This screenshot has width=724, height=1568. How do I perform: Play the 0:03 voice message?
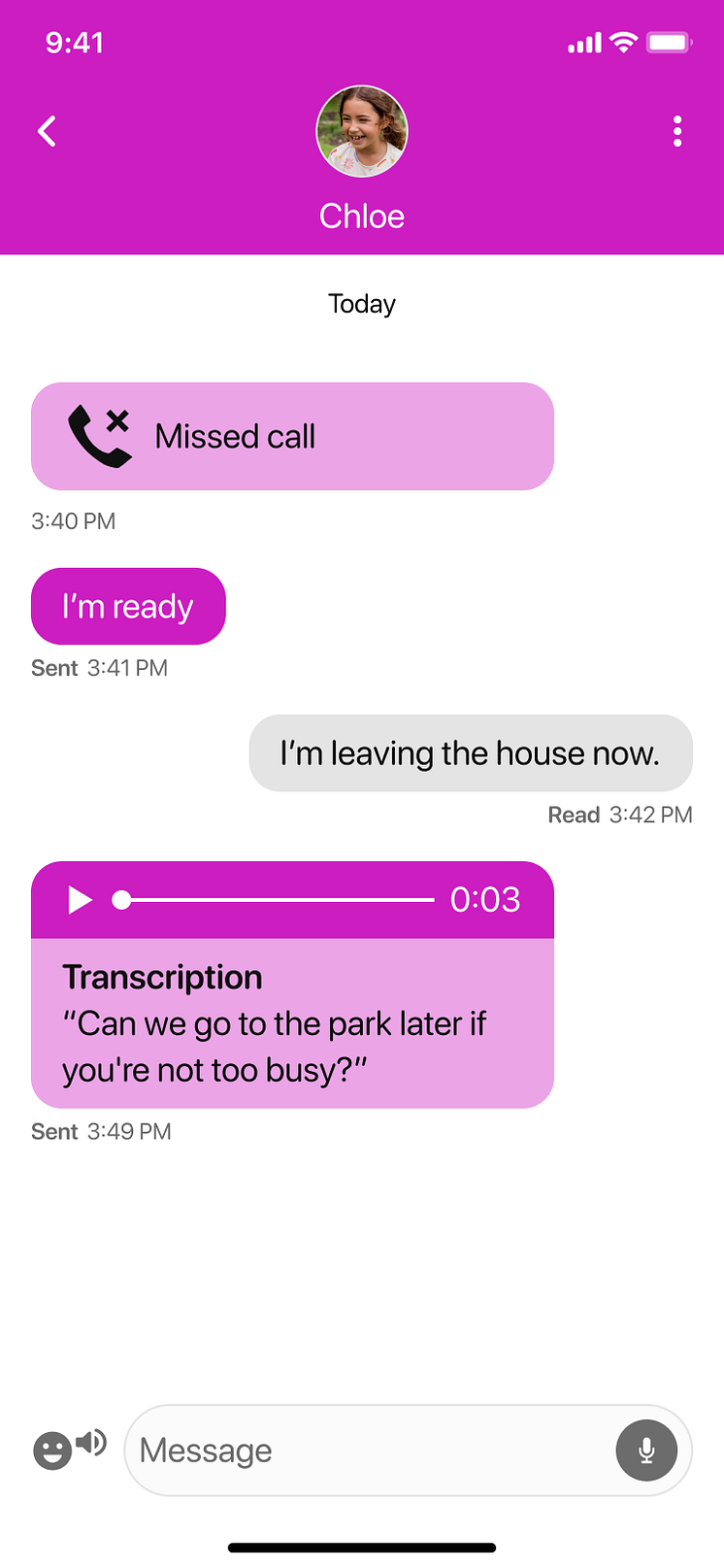[80, 900]
